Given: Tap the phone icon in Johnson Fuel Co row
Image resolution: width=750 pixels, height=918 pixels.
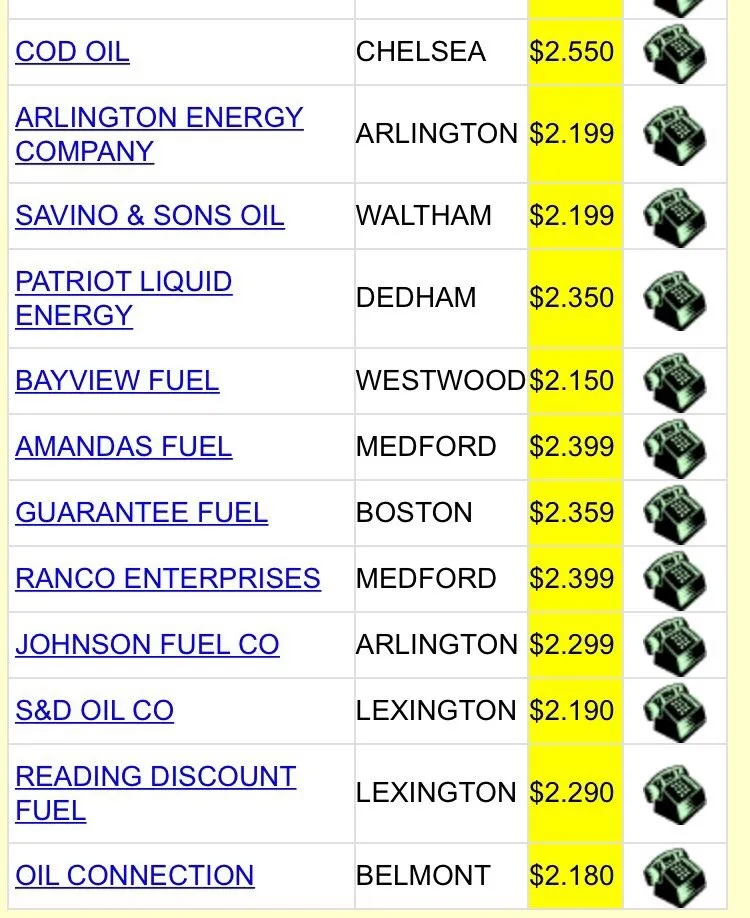Looking at the screenshot, I should tap(674, 645).
